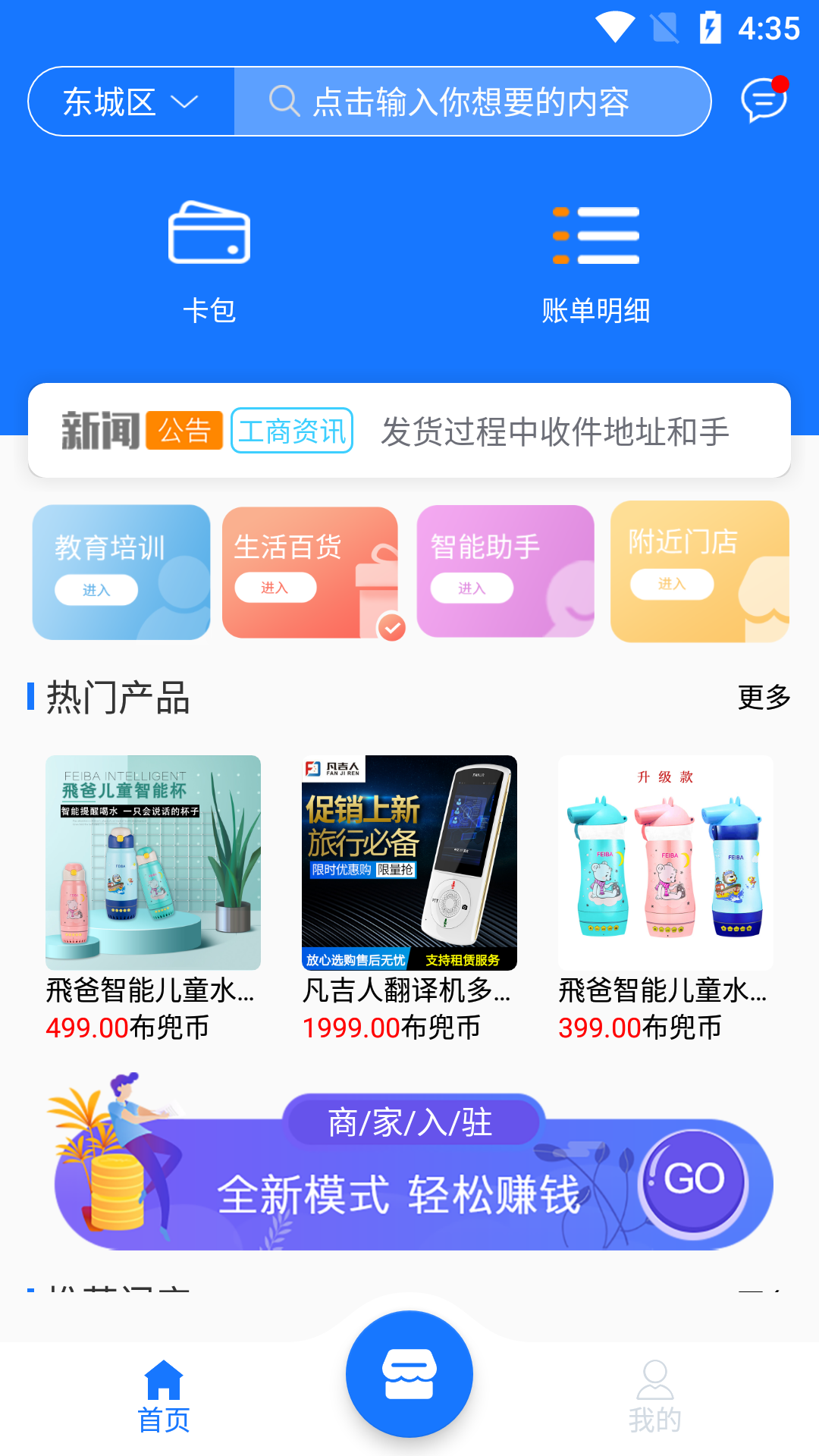Select the 工商资讯 news tag

click(292, 431)
